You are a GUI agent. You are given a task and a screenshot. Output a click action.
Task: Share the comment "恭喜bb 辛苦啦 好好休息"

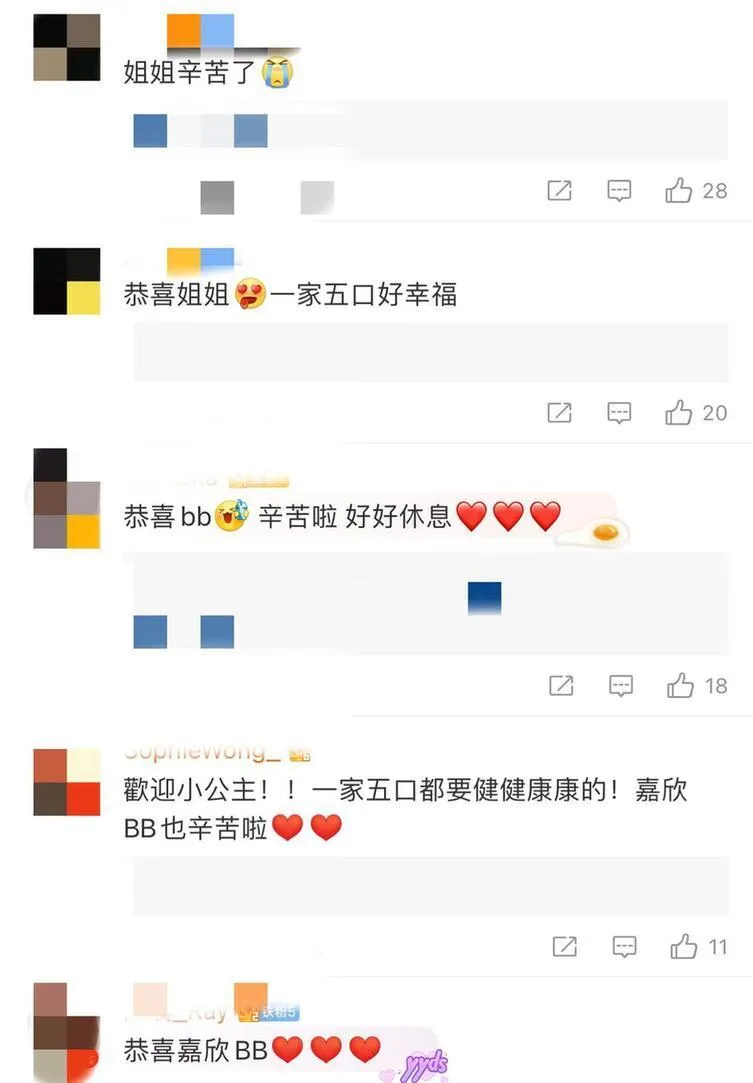click(562, 685)
